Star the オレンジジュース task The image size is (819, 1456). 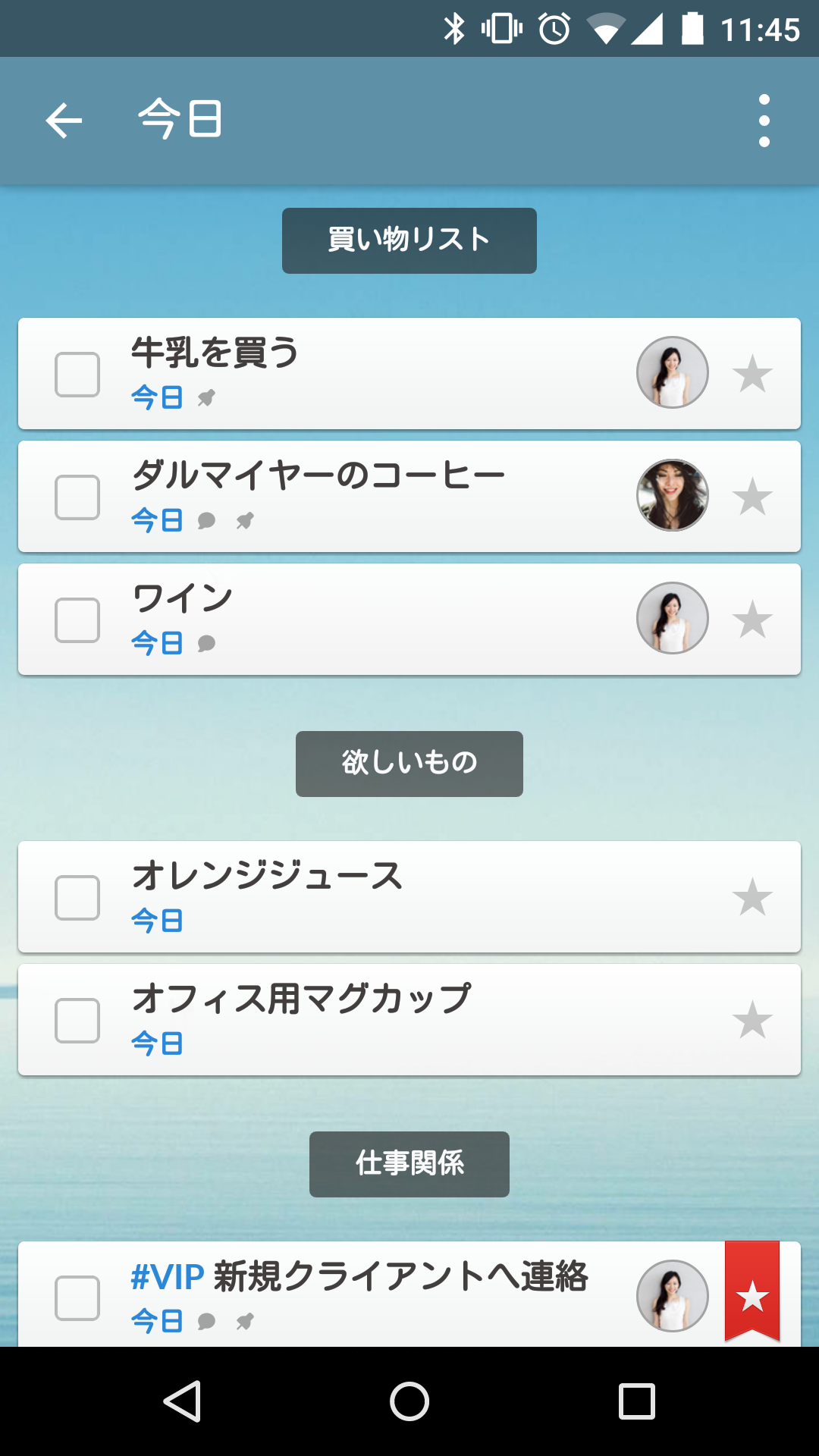point(752,897)
